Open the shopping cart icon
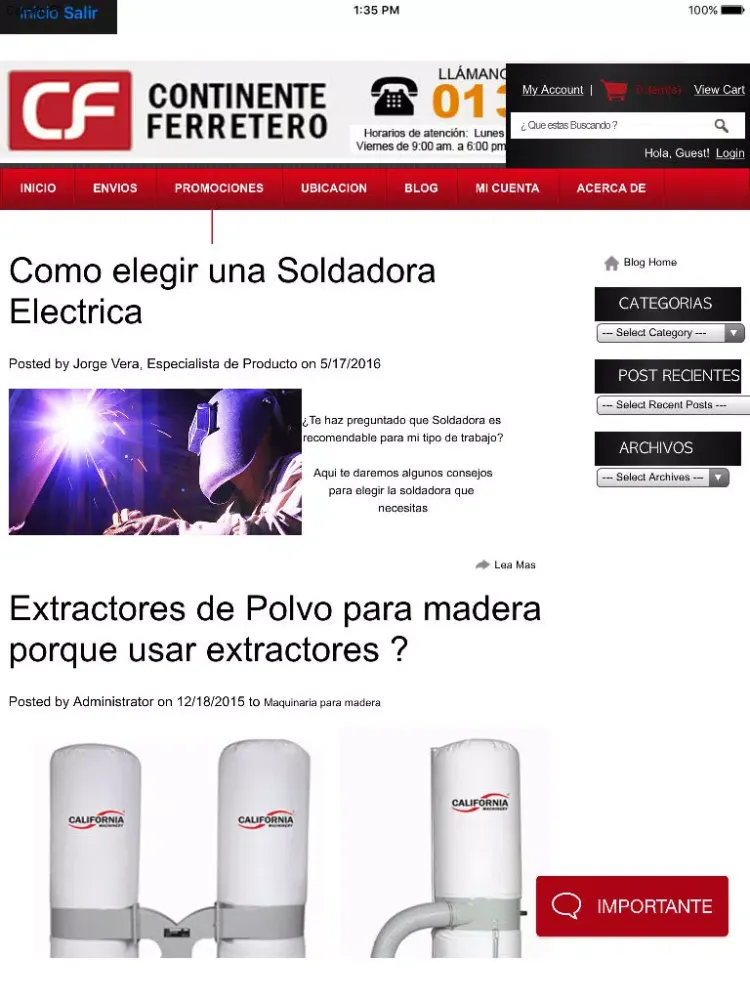The width and height of the screenshot is (750, 1000). pyautogui.click(x=614, y=90)
